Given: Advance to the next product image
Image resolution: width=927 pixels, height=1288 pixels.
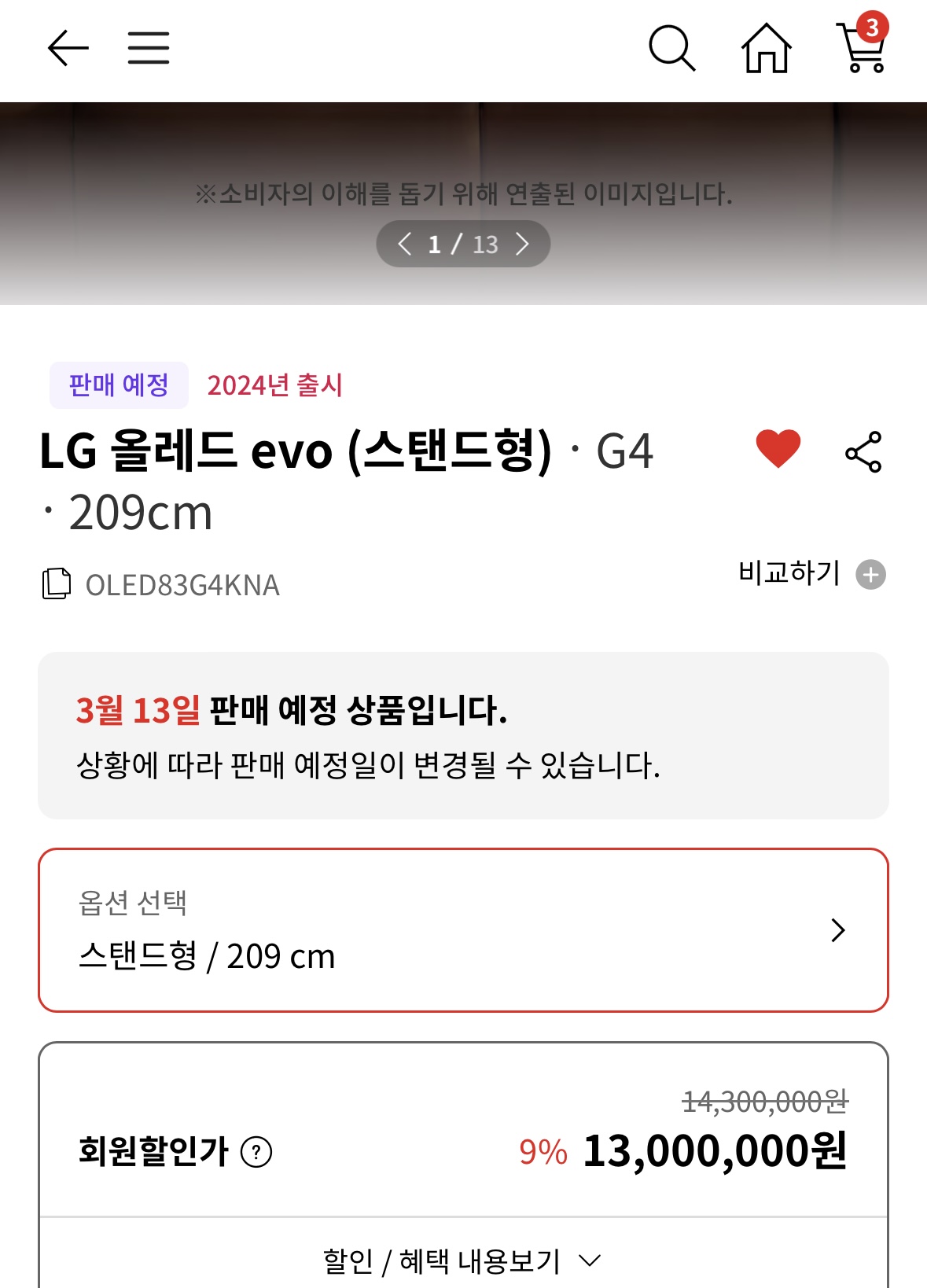Looking at the screenshot, I should pos(523,245).
